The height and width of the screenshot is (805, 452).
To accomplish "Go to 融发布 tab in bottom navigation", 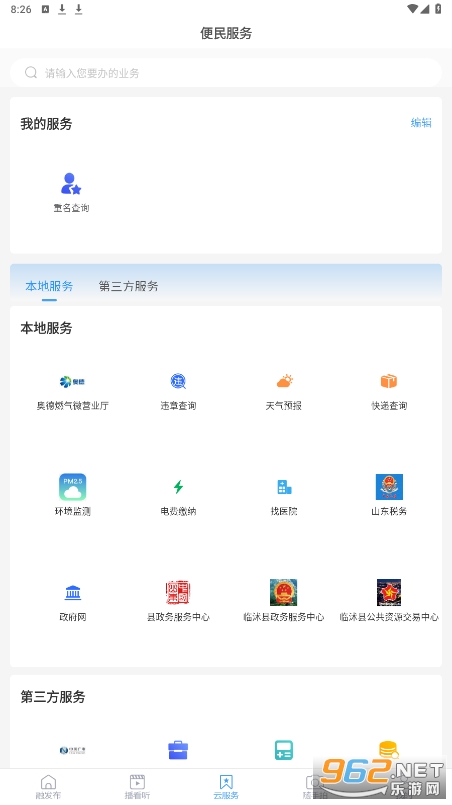I will point(48,787).
